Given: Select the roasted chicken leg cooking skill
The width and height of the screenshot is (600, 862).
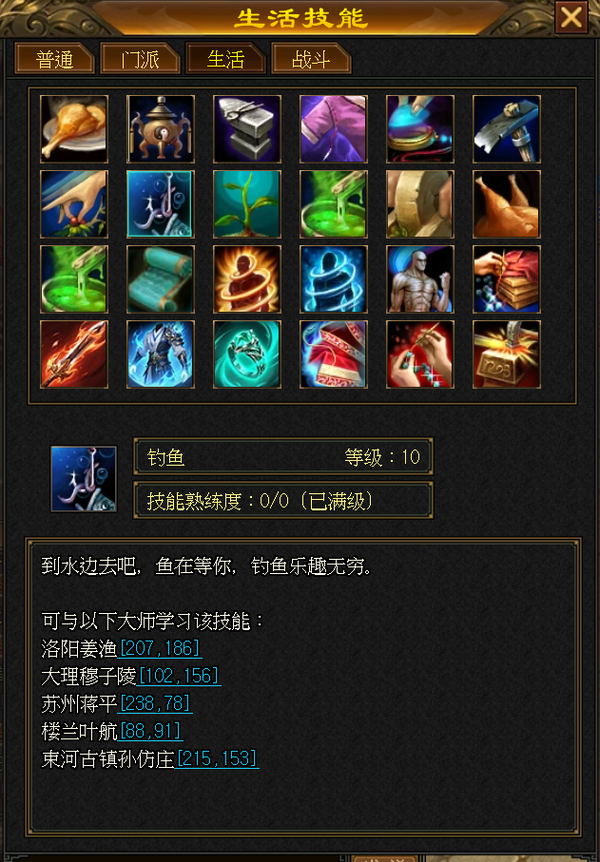Looking at the screenshot, I should point(74,129).
